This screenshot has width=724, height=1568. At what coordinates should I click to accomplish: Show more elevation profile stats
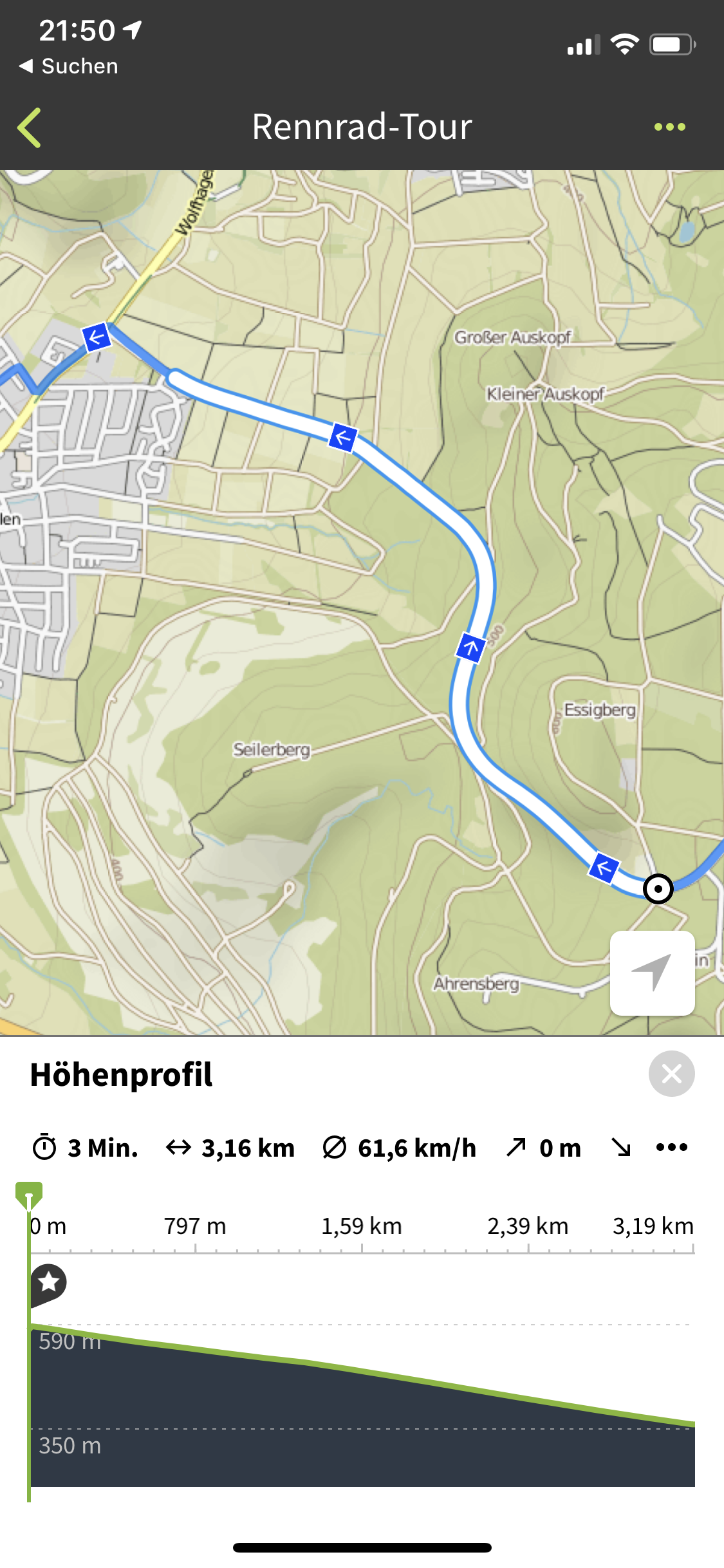click(x=671, y=1148)
